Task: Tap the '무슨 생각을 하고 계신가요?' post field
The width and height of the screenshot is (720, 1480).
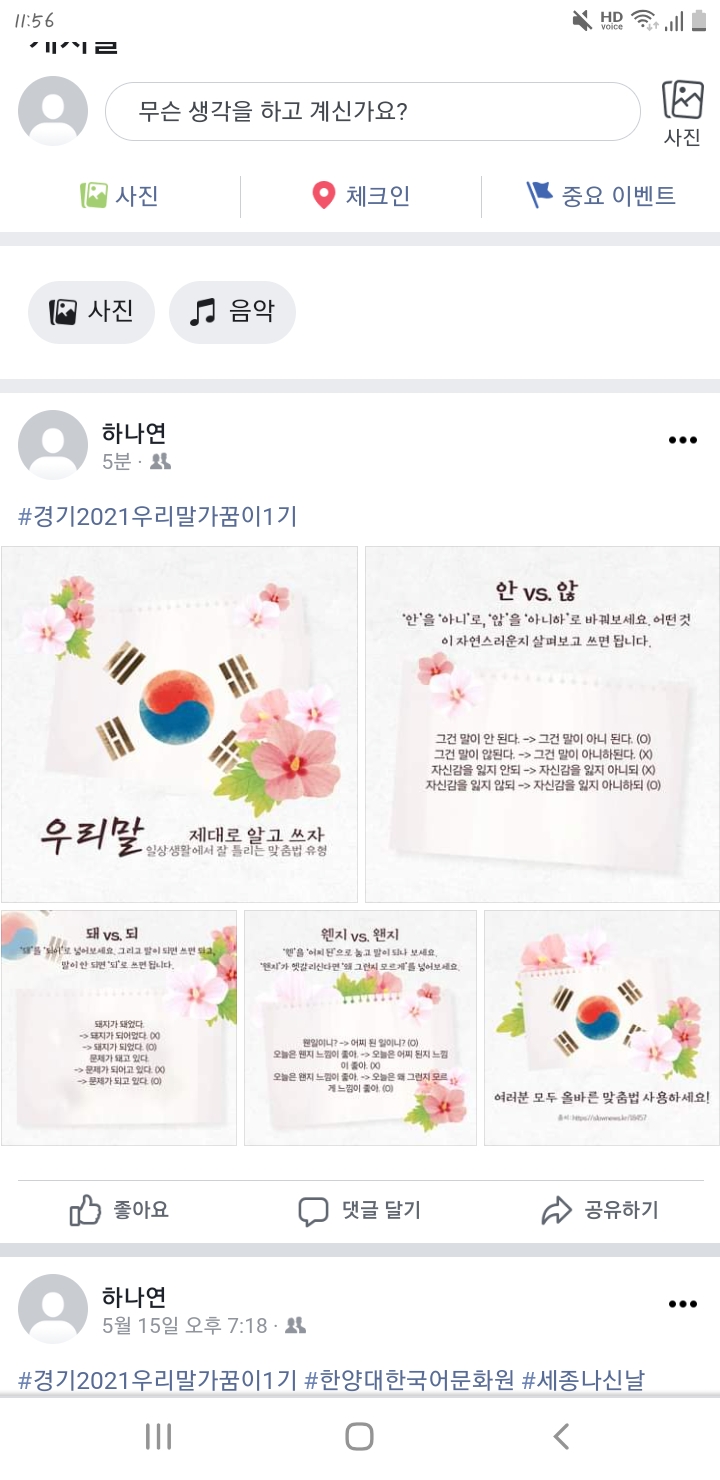Action: 372,111
